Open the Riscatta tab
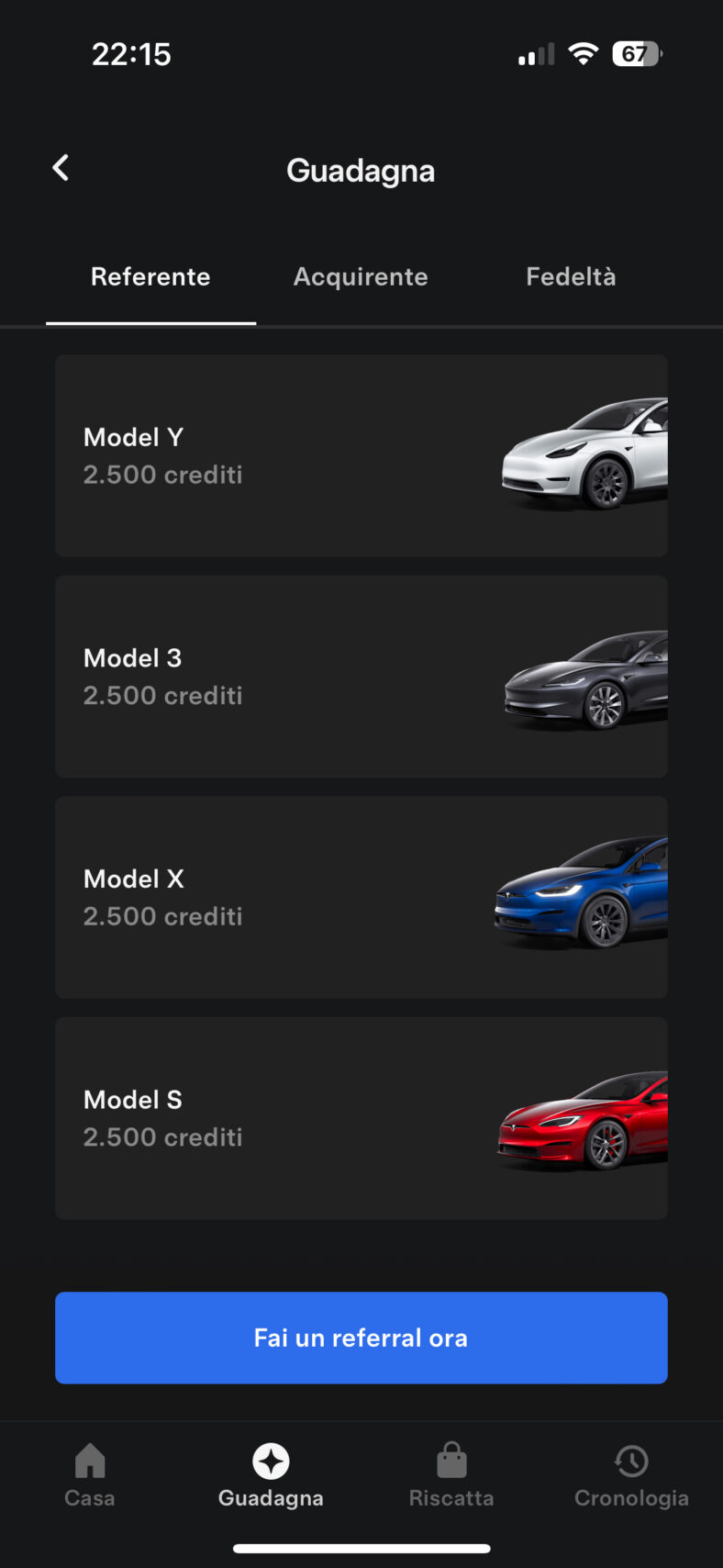The height and width of the screenshot is (1568, 723). point(451,1475)
